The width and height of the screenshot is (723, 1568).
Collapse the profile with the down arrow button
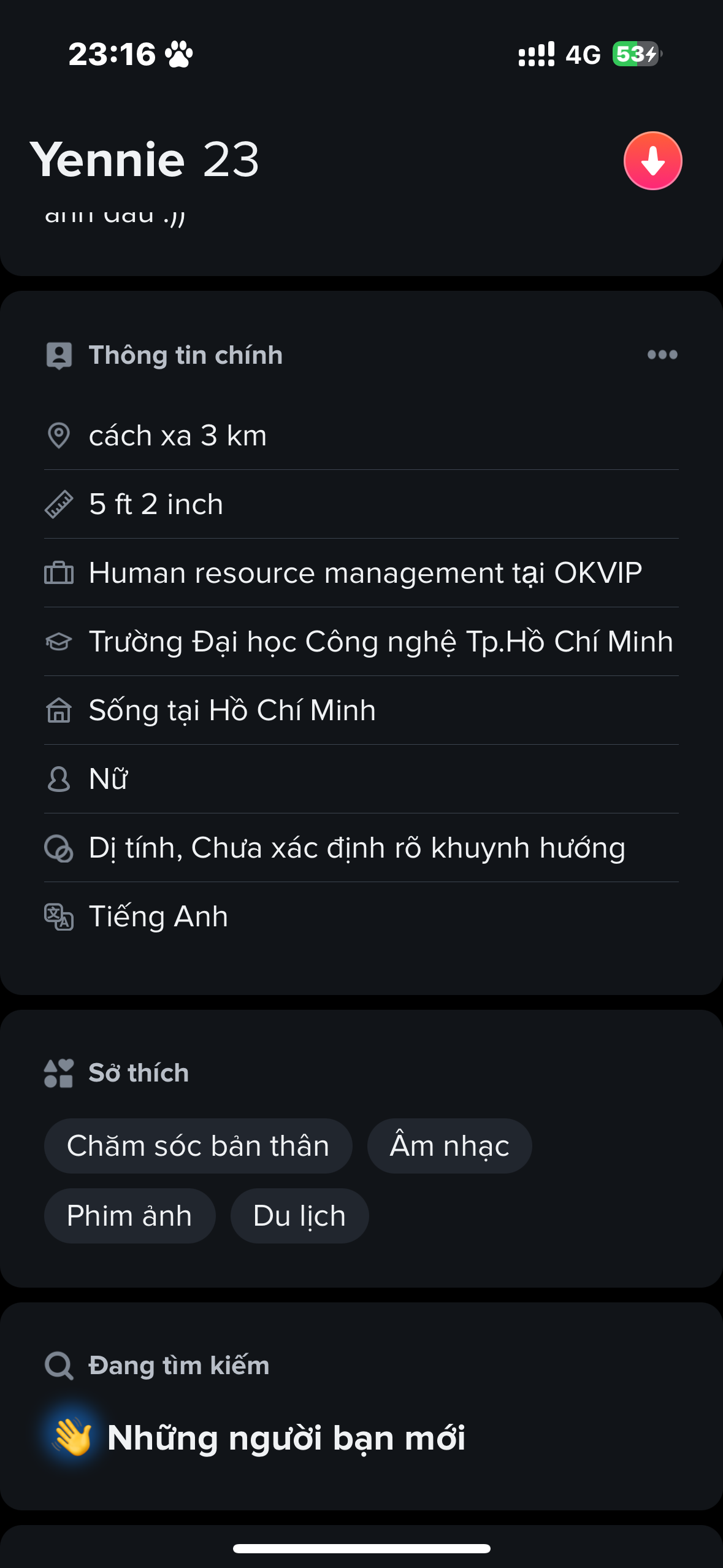click(x=652, y=161)
